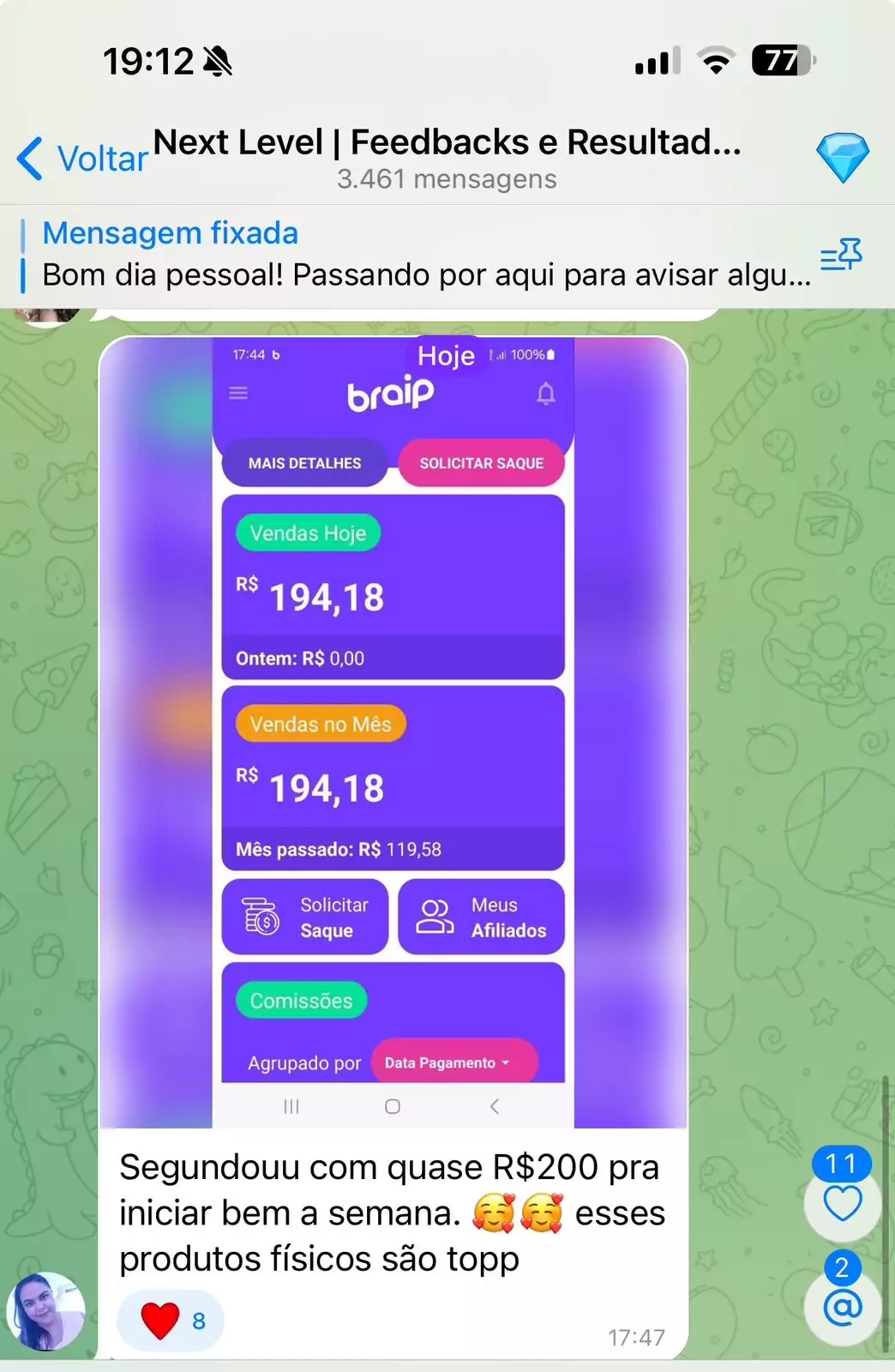Tap the heart reaction with 8
895x1372 pixels.
171,1321
